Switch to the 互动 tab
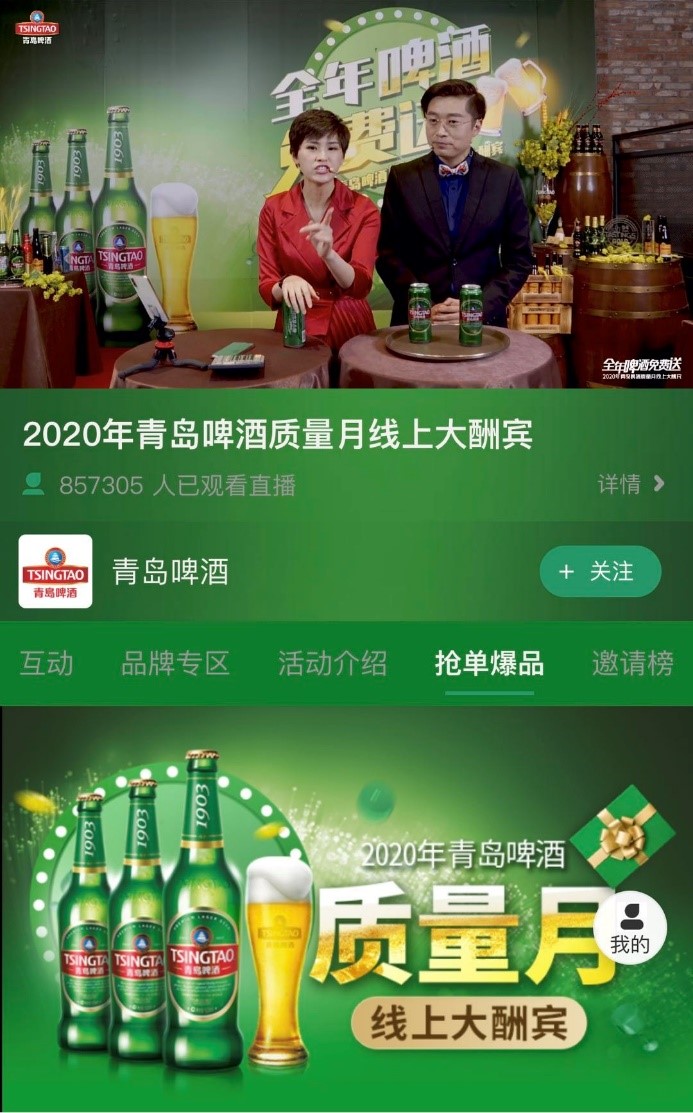 [x=46, y=663]
